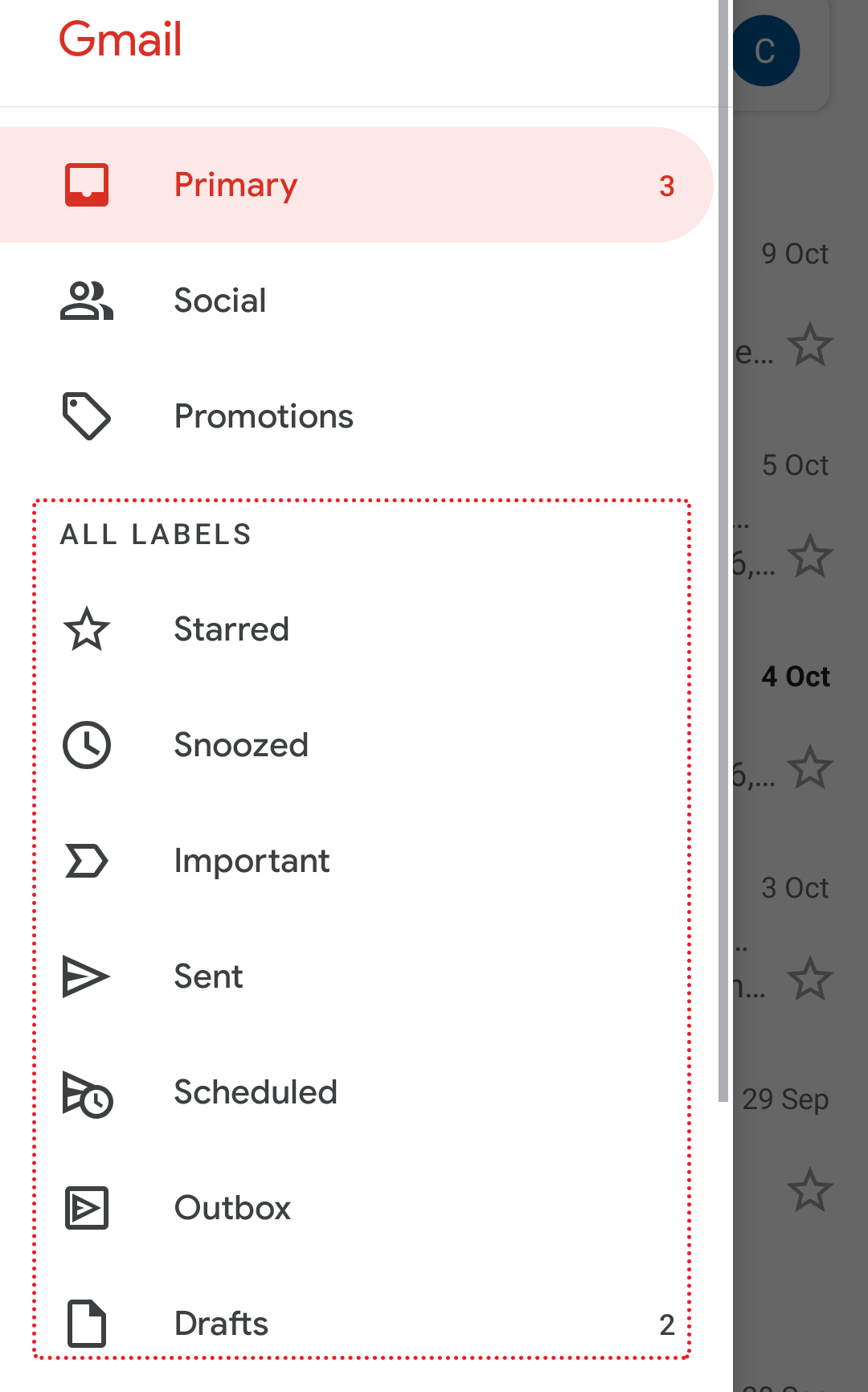
Task: Star the email dated 3 Oct
Action: coord(809,979)
